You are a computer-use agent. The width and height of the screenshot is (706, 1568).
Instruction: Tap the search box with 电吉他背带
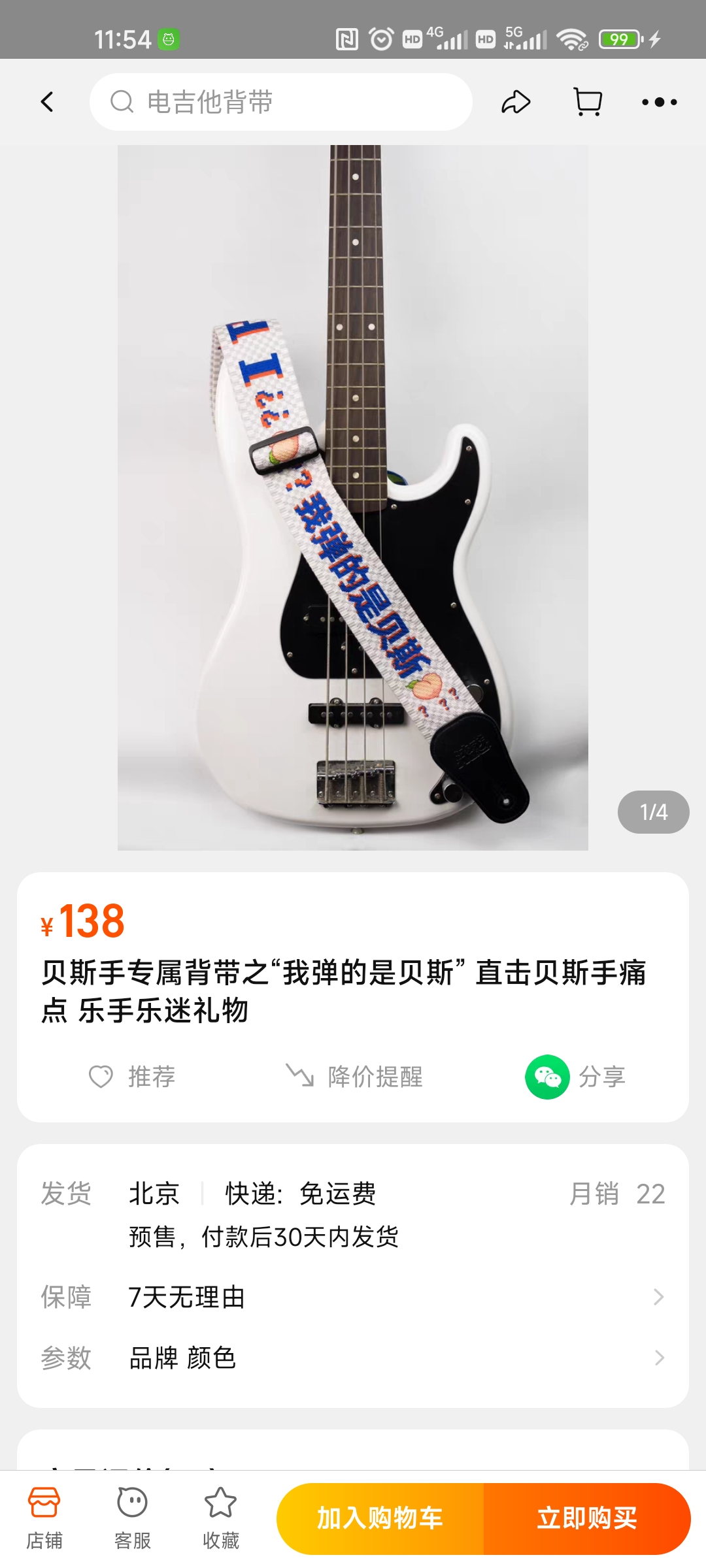click(281, 102)
